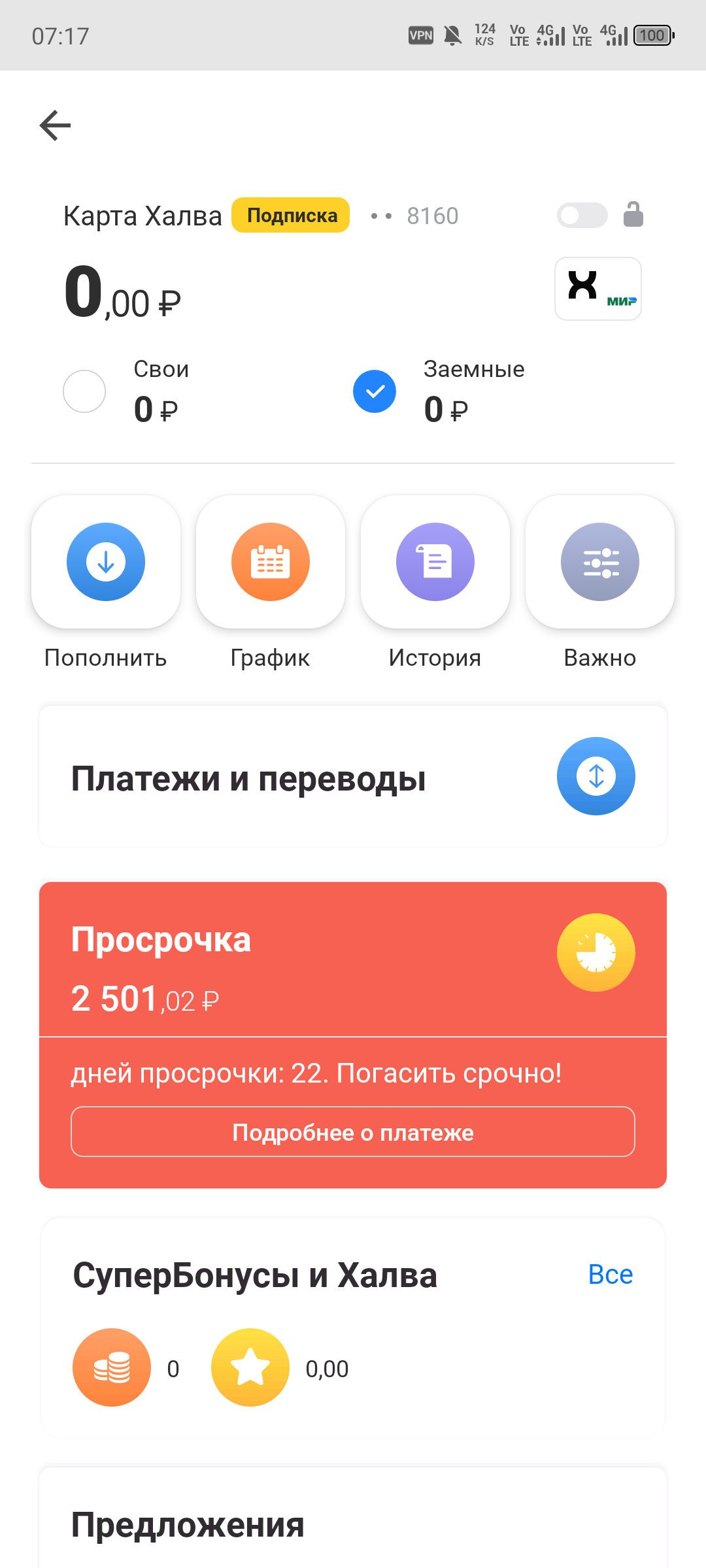Go back using the arrow at top

click(x=56, y=125)
